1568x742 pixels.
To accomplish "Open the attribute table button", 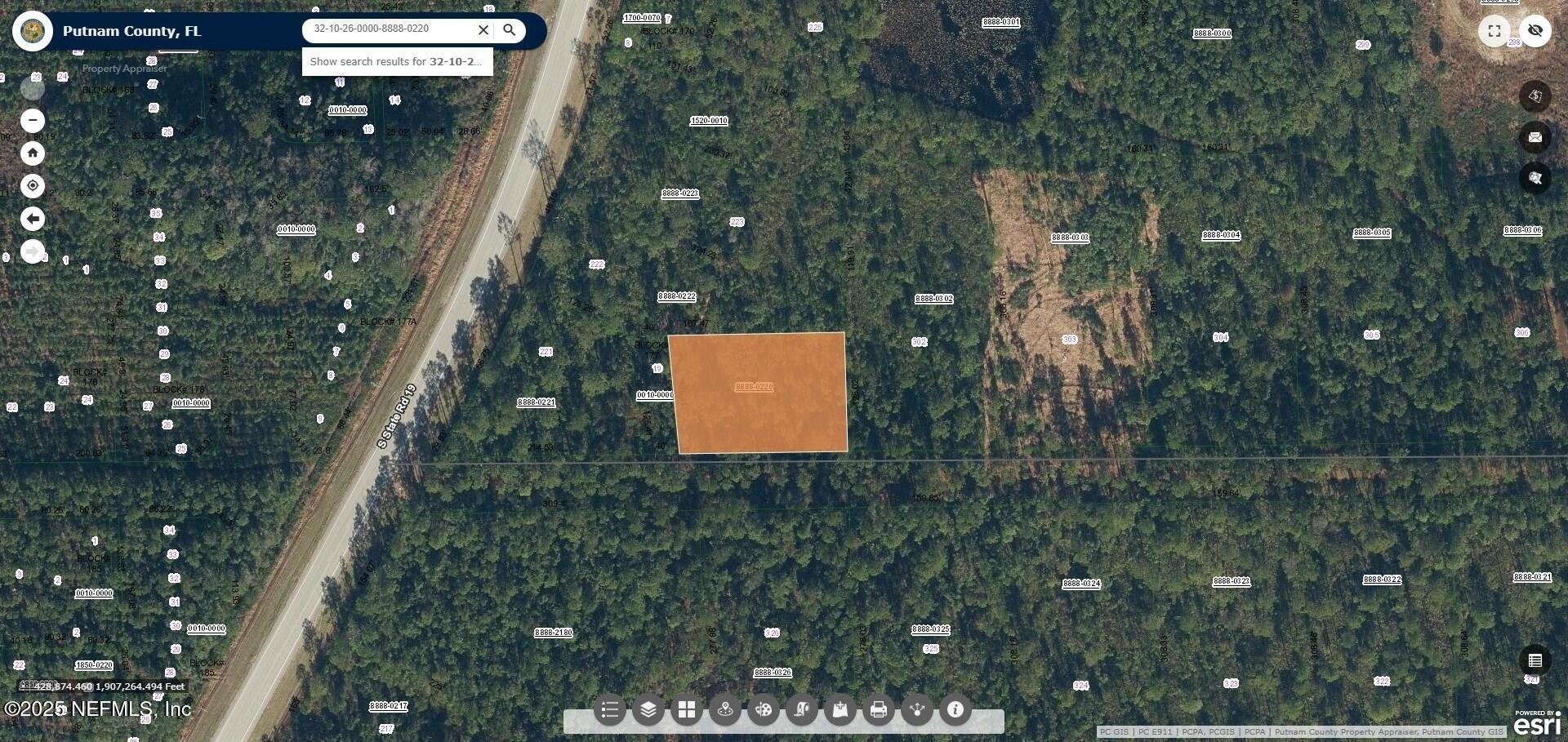I will pyautogui.click(x=1535, y=660).
